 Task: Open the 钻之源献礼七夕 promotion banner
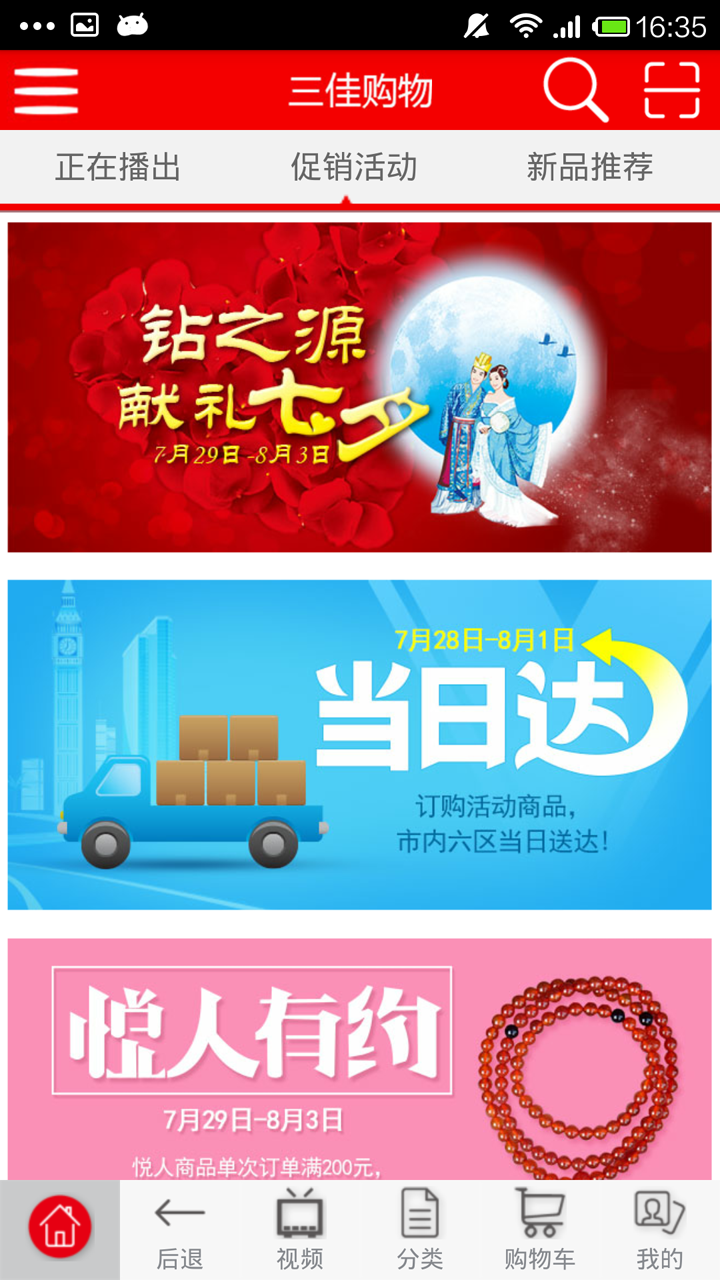(x=360, y=387)
